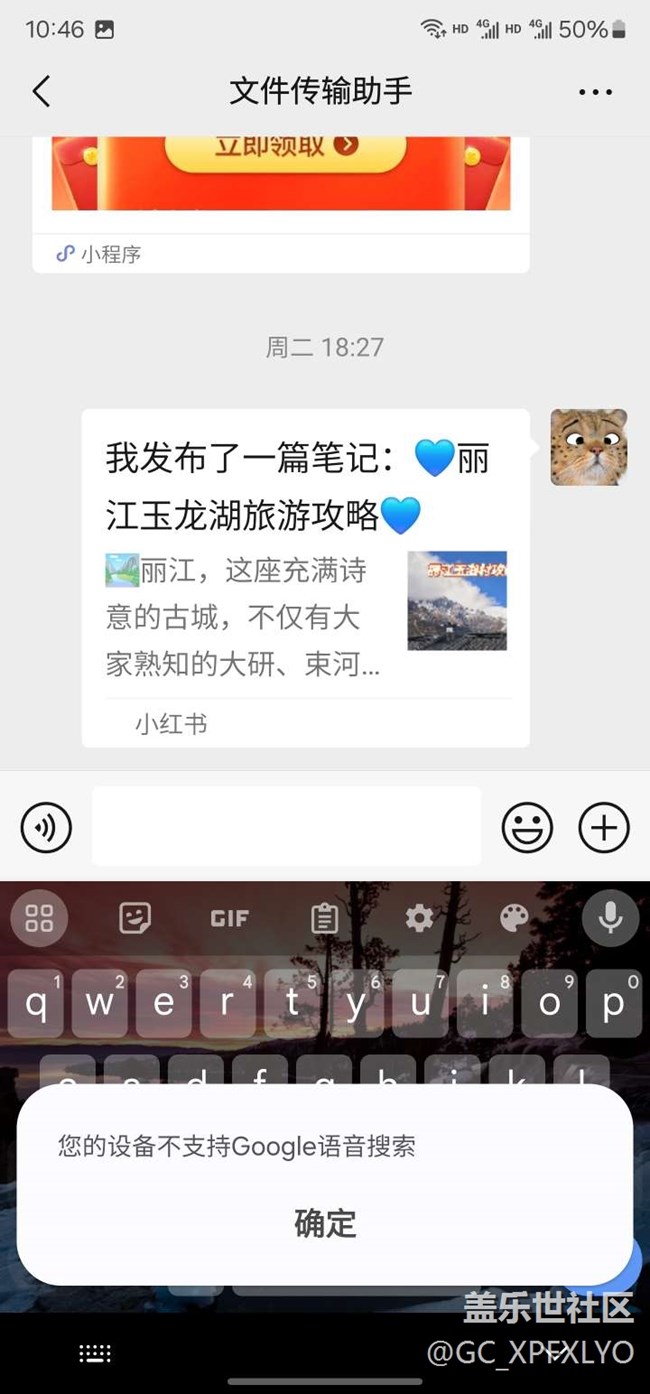Screen dimensions: 650x1394
Task: Open the keyboard sticker button
Action: [x=135, y=918]
